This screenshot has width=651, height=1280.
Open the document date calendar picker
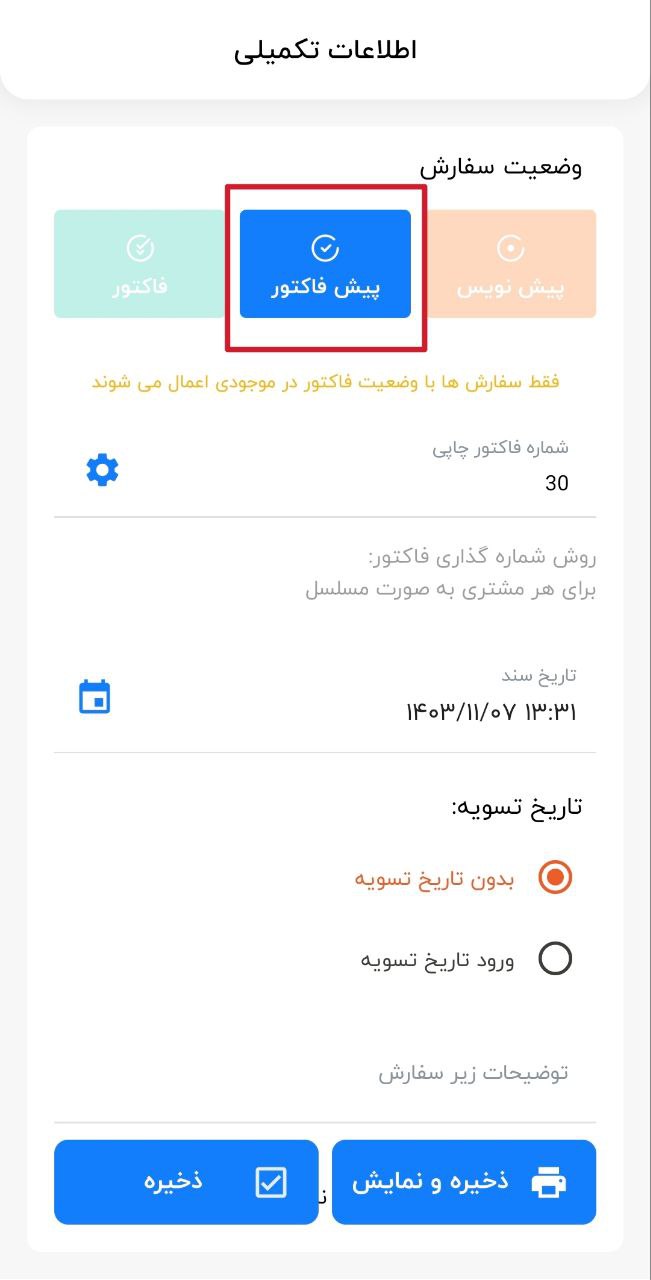pos(95,697)
